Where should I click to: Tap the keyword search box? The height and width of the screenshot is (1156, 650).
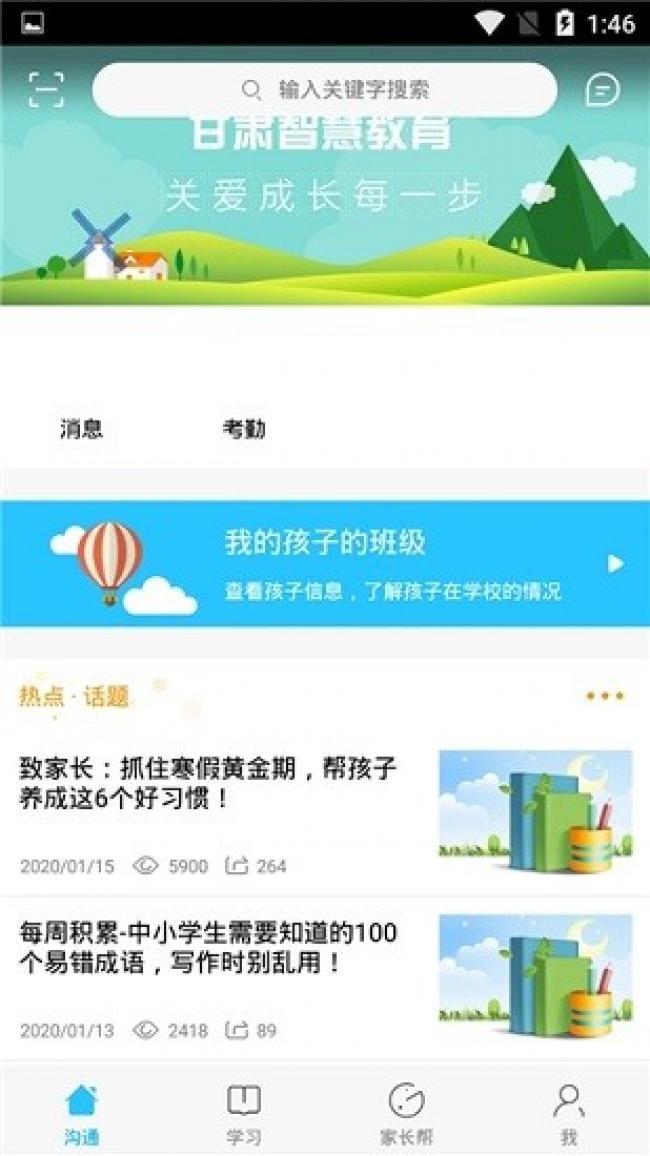click(324, 90)
